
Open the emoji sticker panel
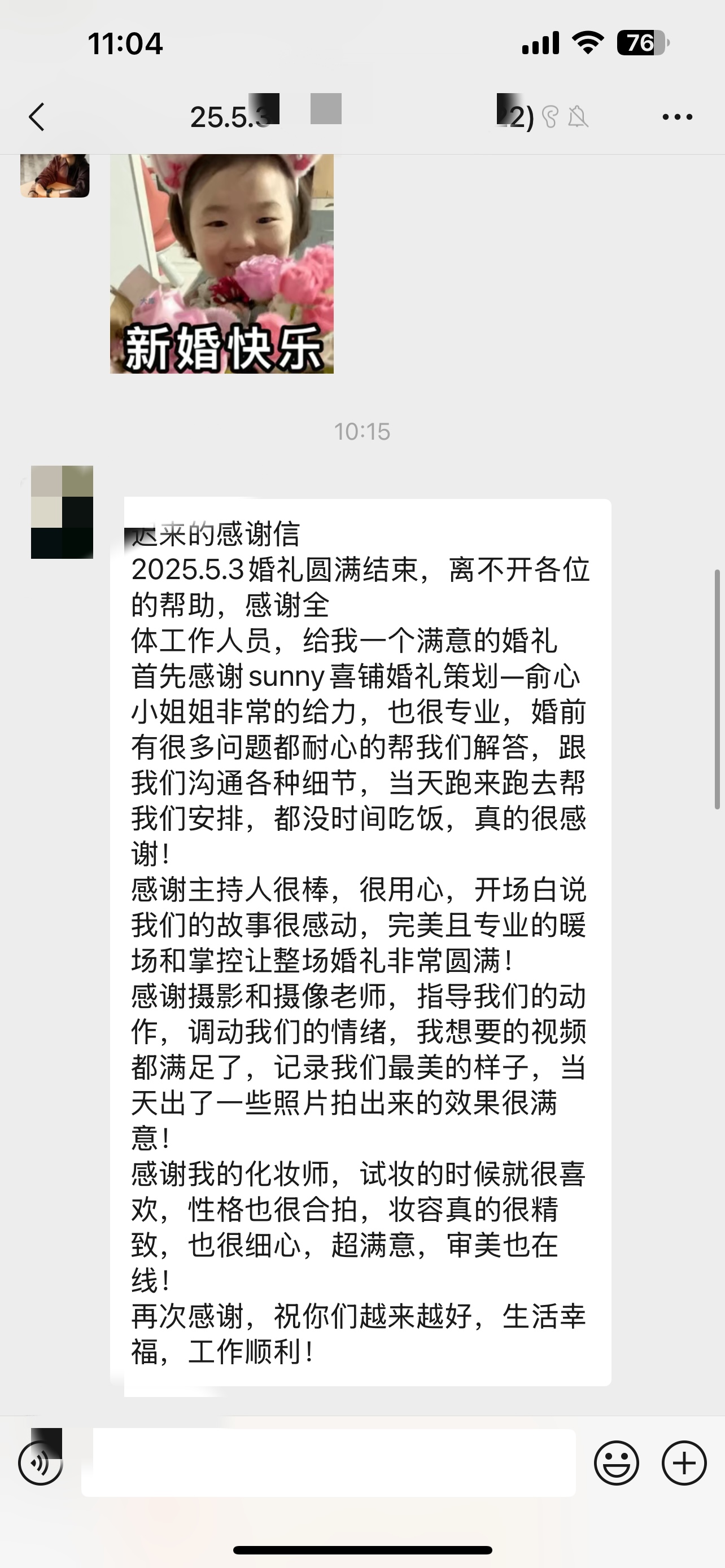tap(616, 1462)
